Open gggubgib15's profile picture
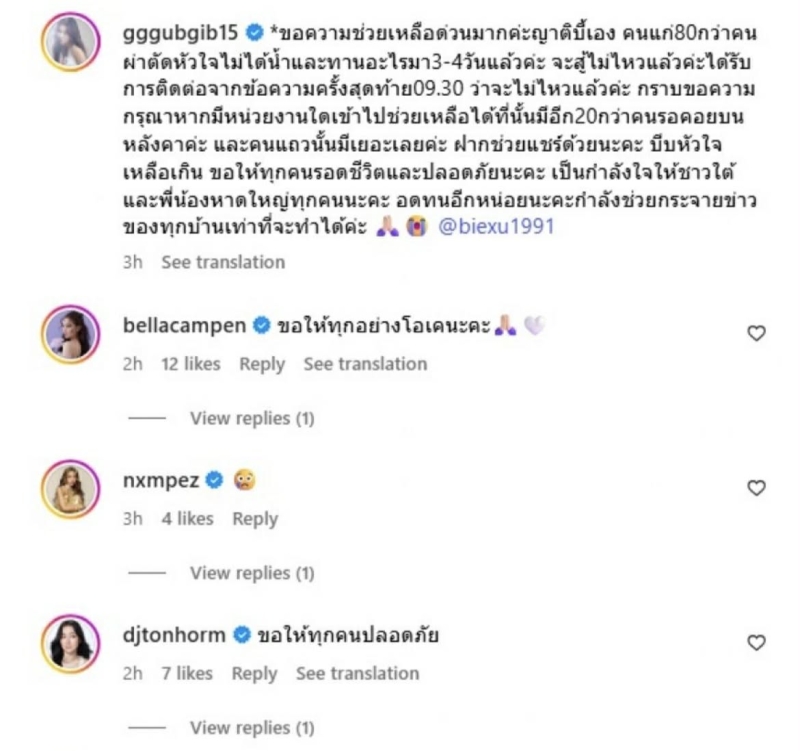Image resolution: width=800 pixels, height=751 pixels. (70, 41)
